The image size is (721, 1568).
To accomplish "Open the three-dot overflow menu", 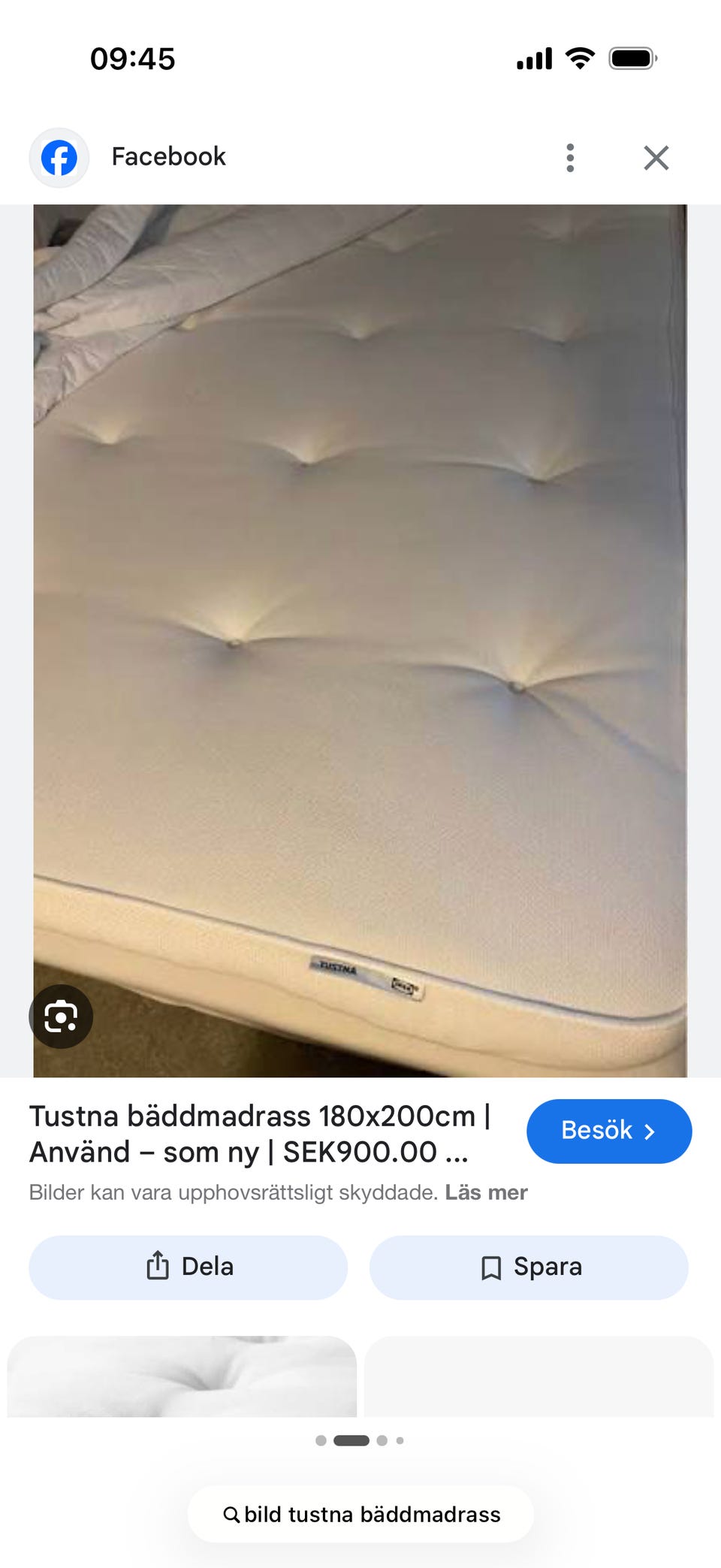I will (570, 158).
